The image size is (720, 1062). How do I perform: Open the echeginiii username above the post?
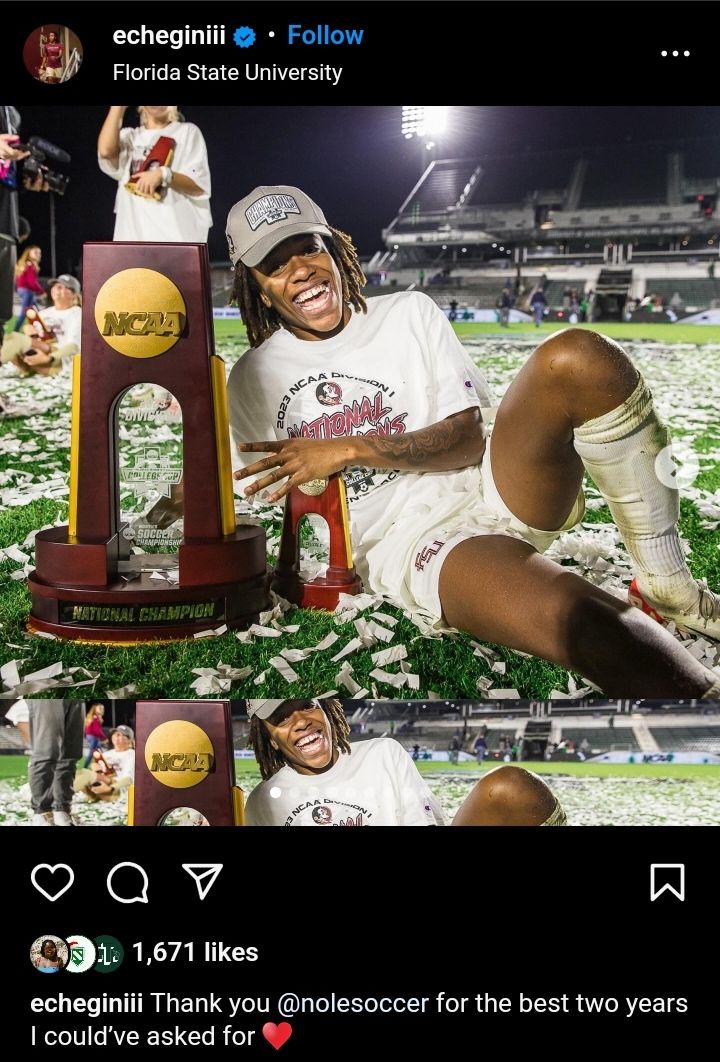169,35
